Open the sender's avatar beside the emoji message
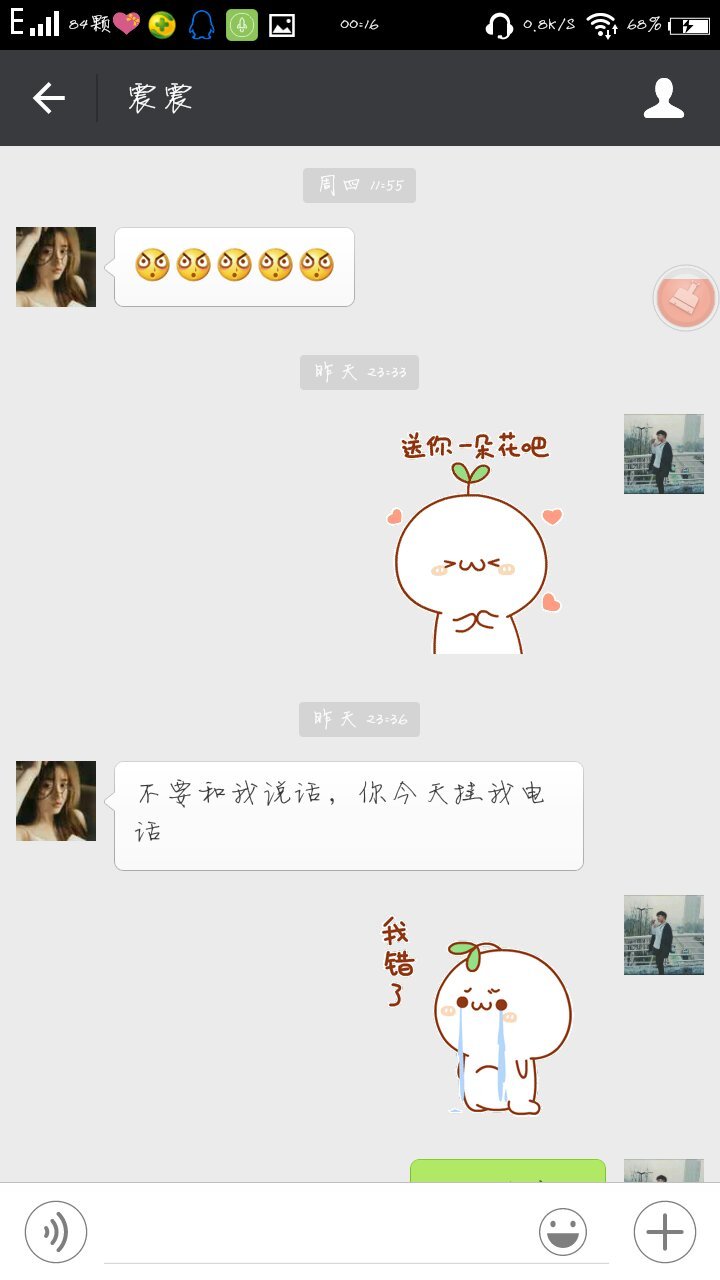 [x=56, y=267]
